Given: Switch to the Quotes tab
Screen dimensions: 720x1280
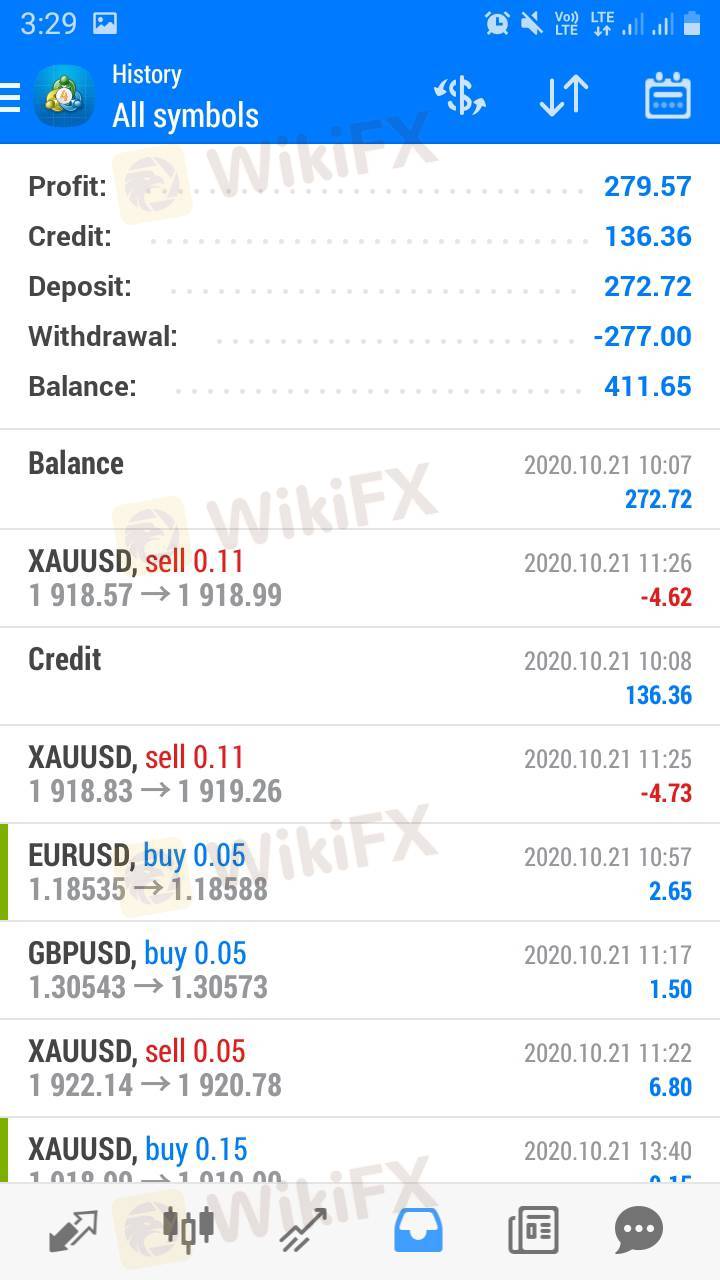Looking at the screenshot, I should pos(73,1230).
